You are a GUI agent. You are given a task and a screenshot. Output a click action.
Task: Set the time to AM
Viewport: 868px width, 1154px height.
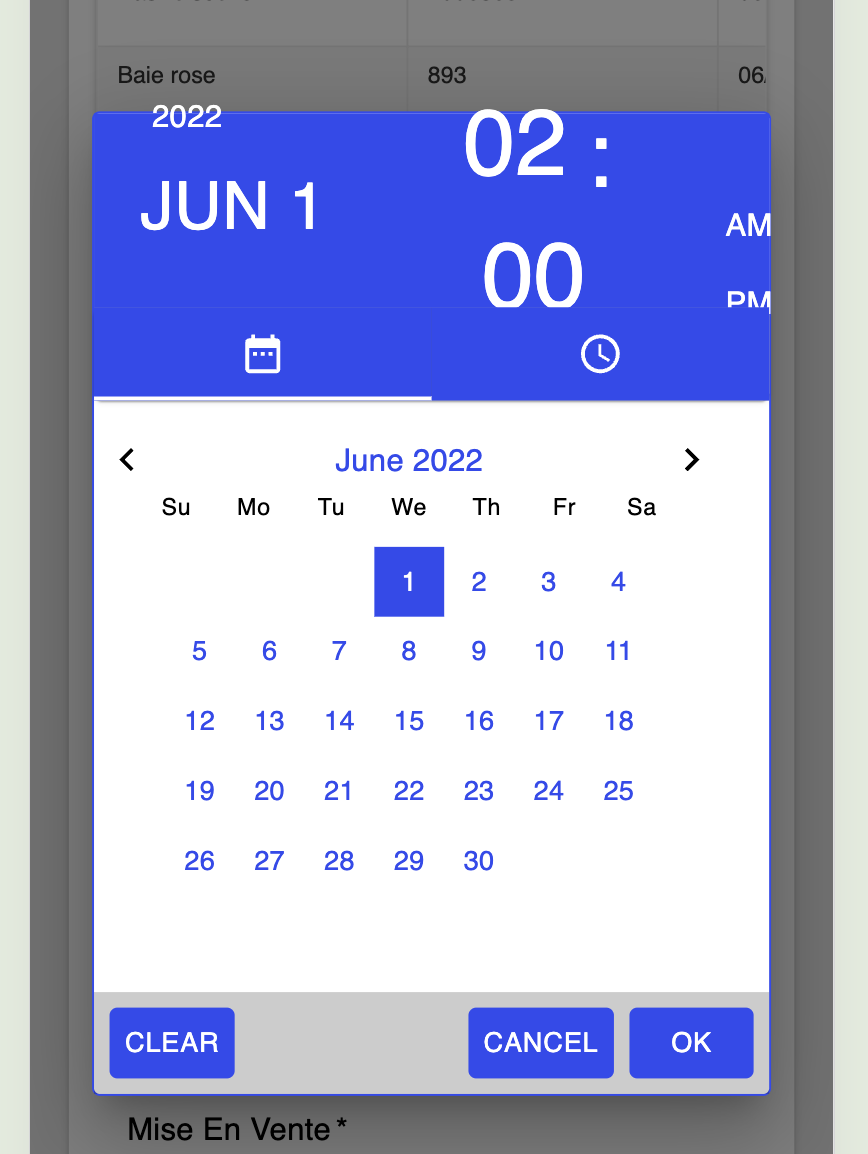click(747, 226)
